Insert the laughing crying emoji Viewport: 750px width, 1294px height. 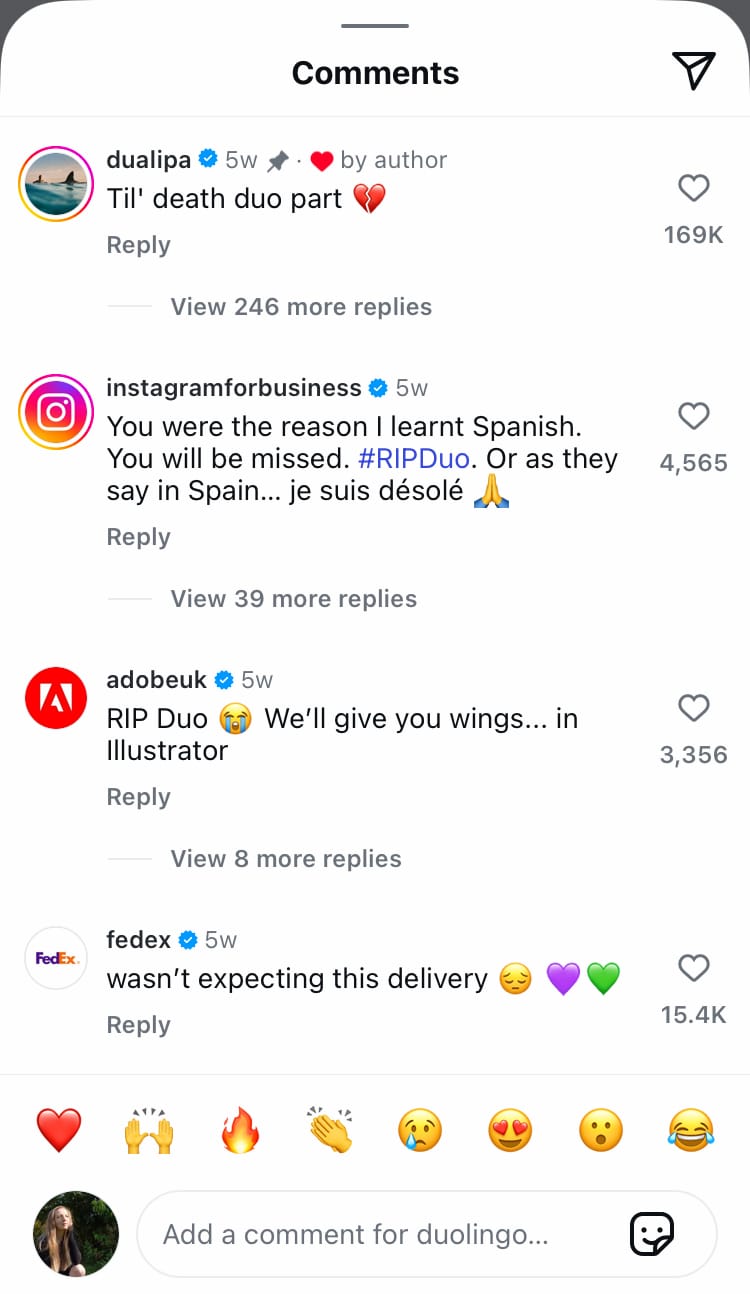[x=691, y=1131]
